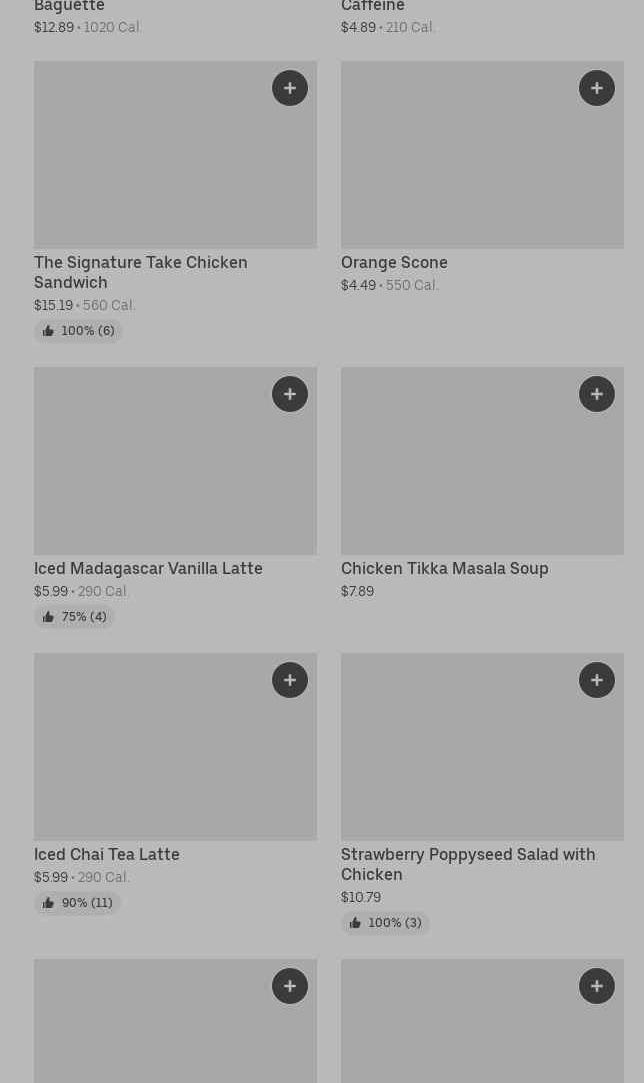Open Iced Madagascar Vanilla Latte item
The height and width of the screenshot is (1083, 644).
(148, 569)
